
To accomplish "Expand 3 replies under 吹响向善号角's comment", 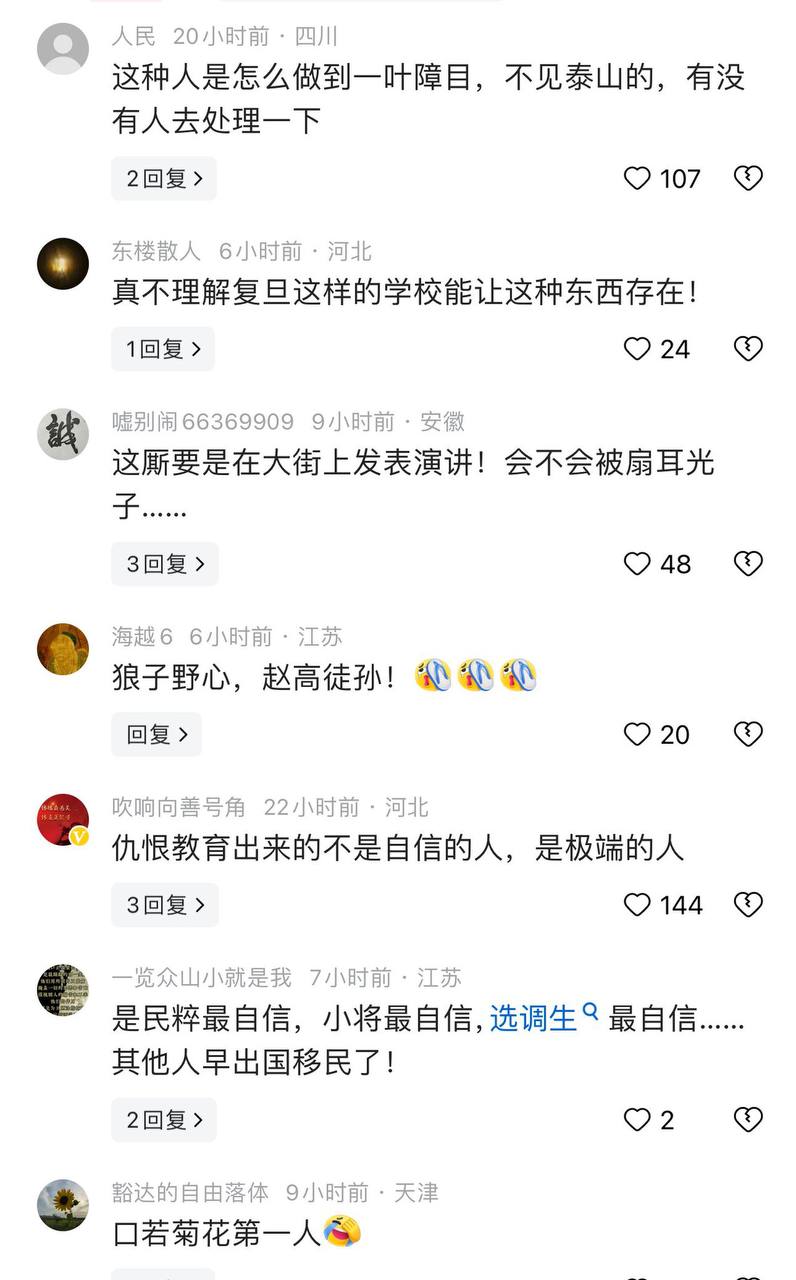I will [x=165, y=905].
